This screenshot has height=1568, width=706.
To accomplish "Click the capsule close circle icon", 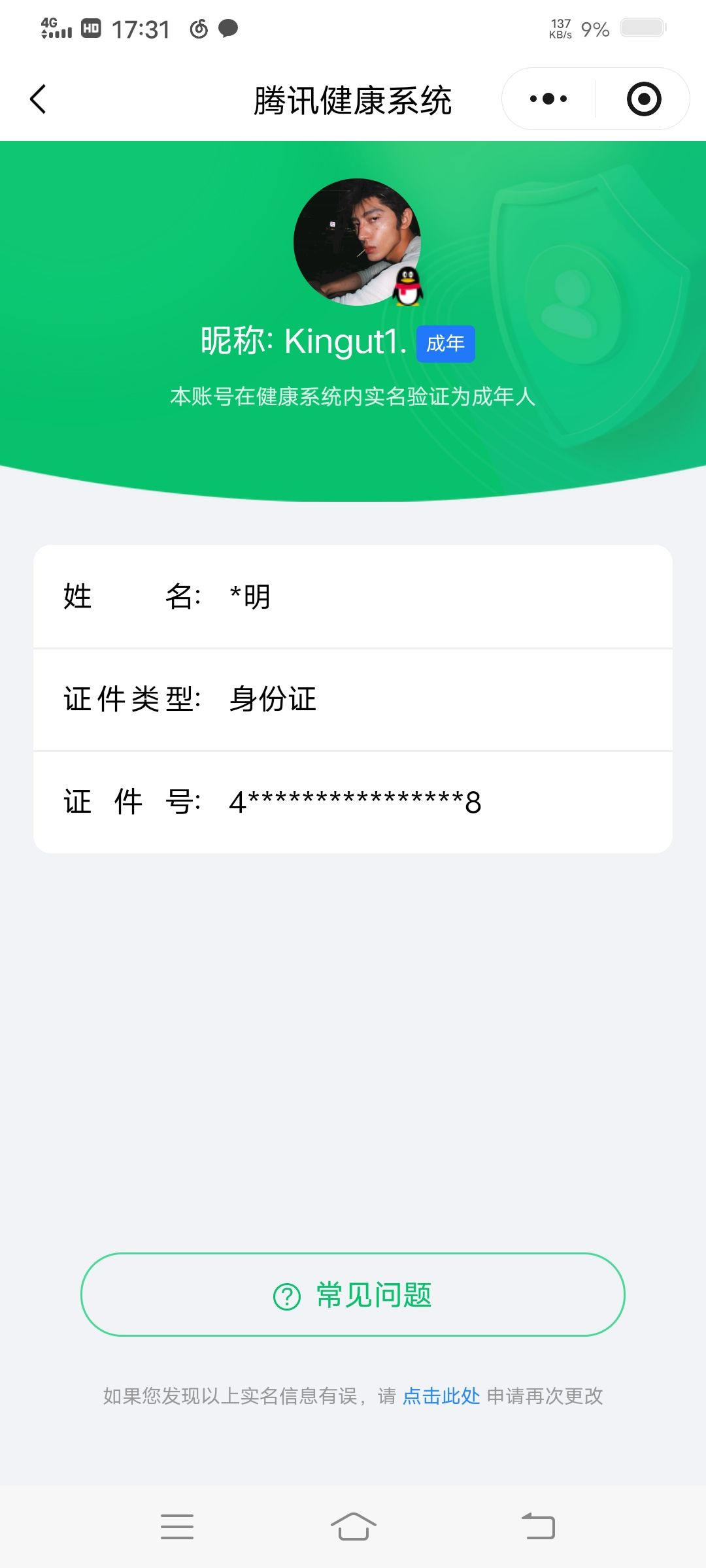I will pos(643,99).
